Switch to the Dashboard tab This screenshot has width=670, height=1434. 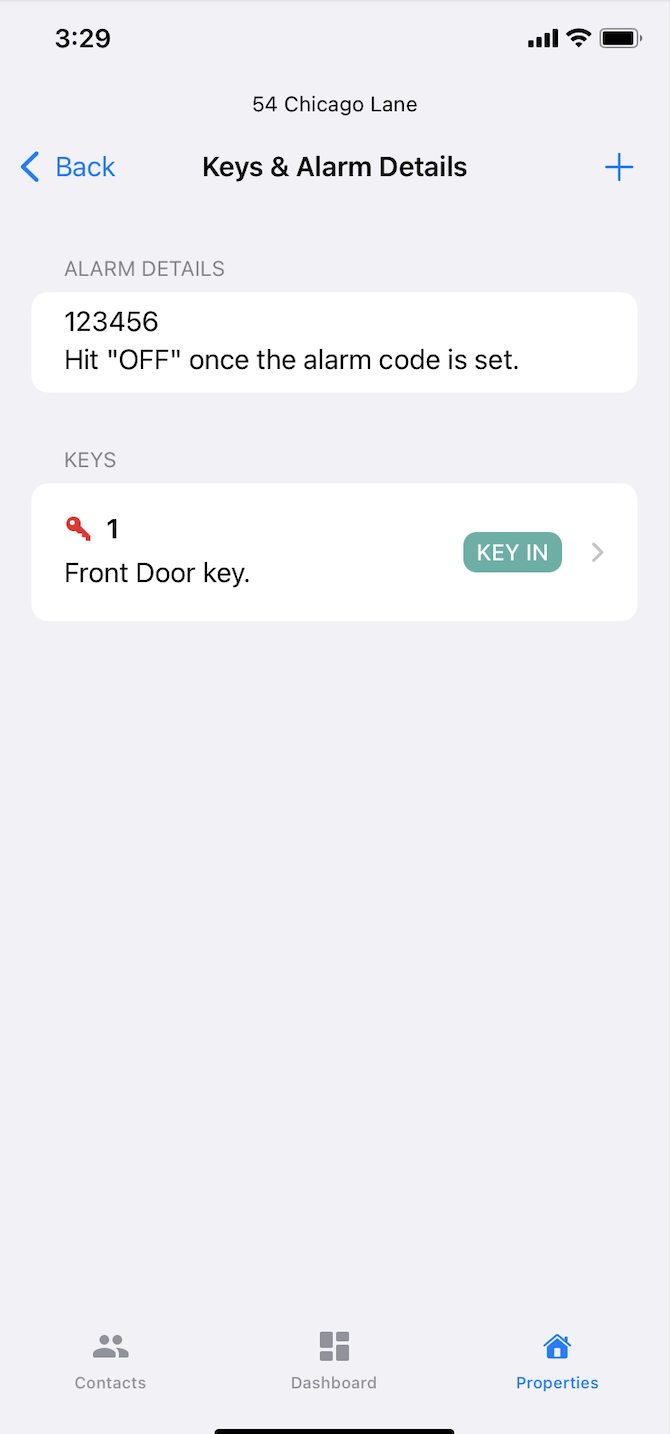click(x=334, y=1361)
